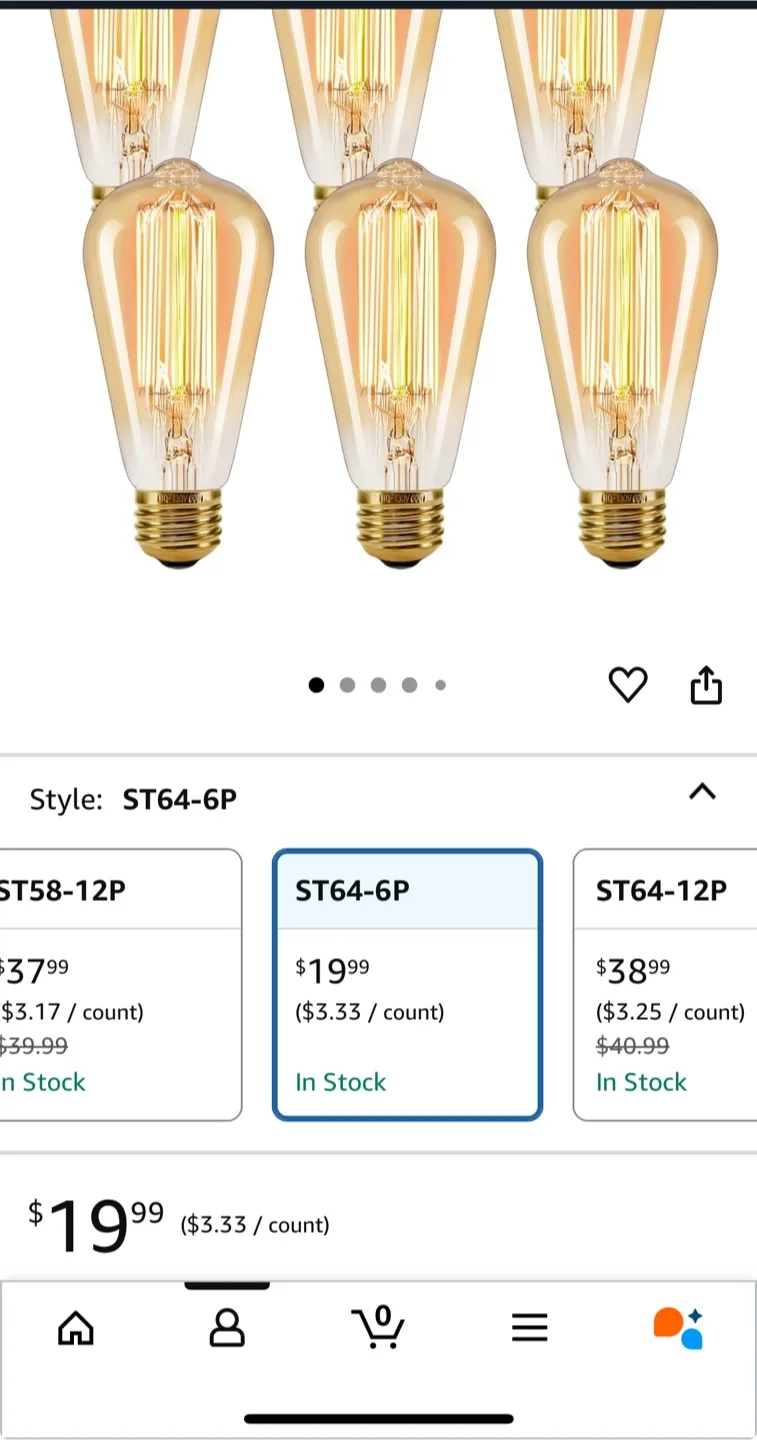Switch to the cart tab
Image resolution: width=757 pixels, height=1440 pixels.
378,1327
